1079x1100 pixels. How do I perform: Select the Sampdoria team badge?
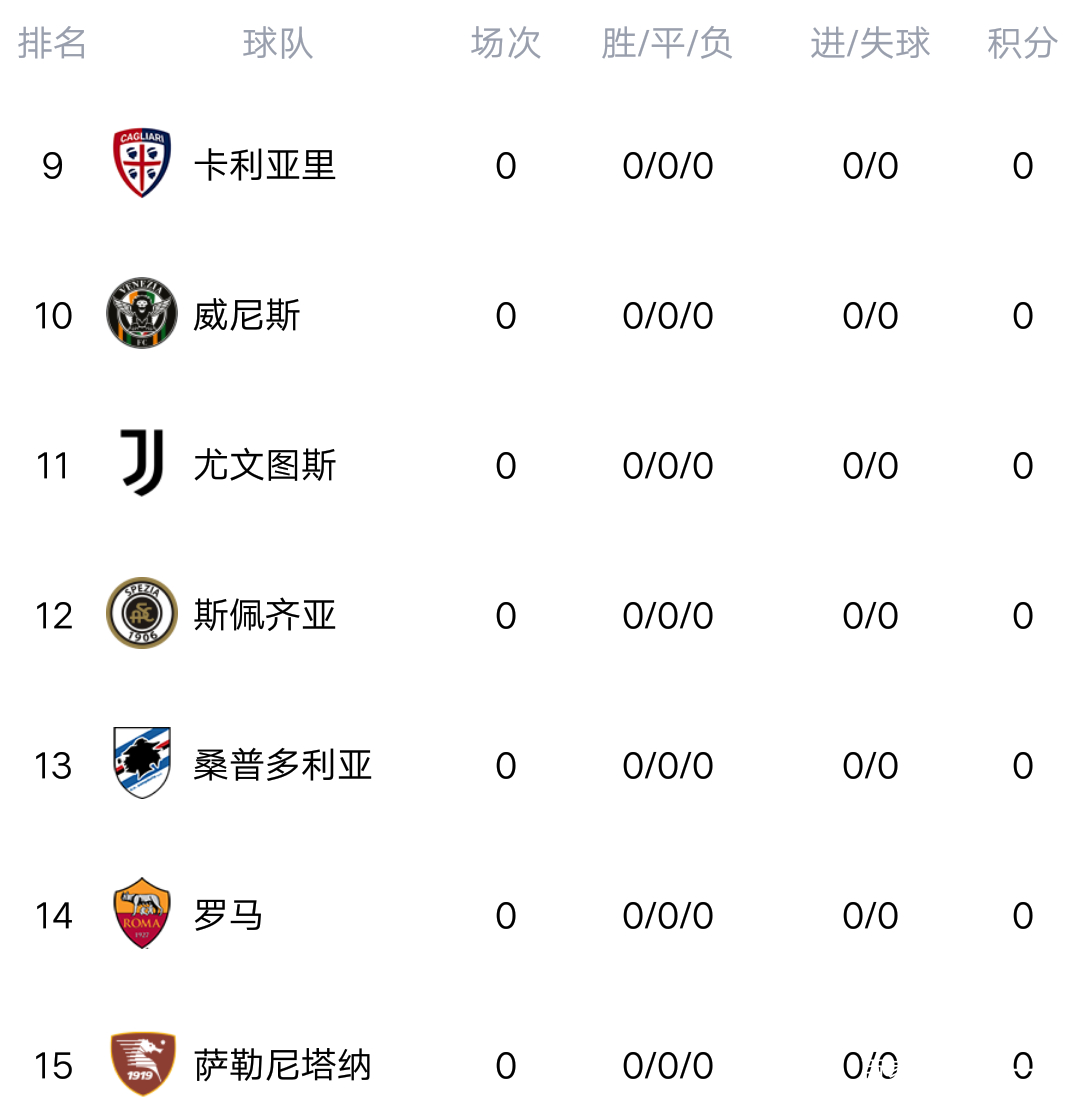tap(142, 765)
